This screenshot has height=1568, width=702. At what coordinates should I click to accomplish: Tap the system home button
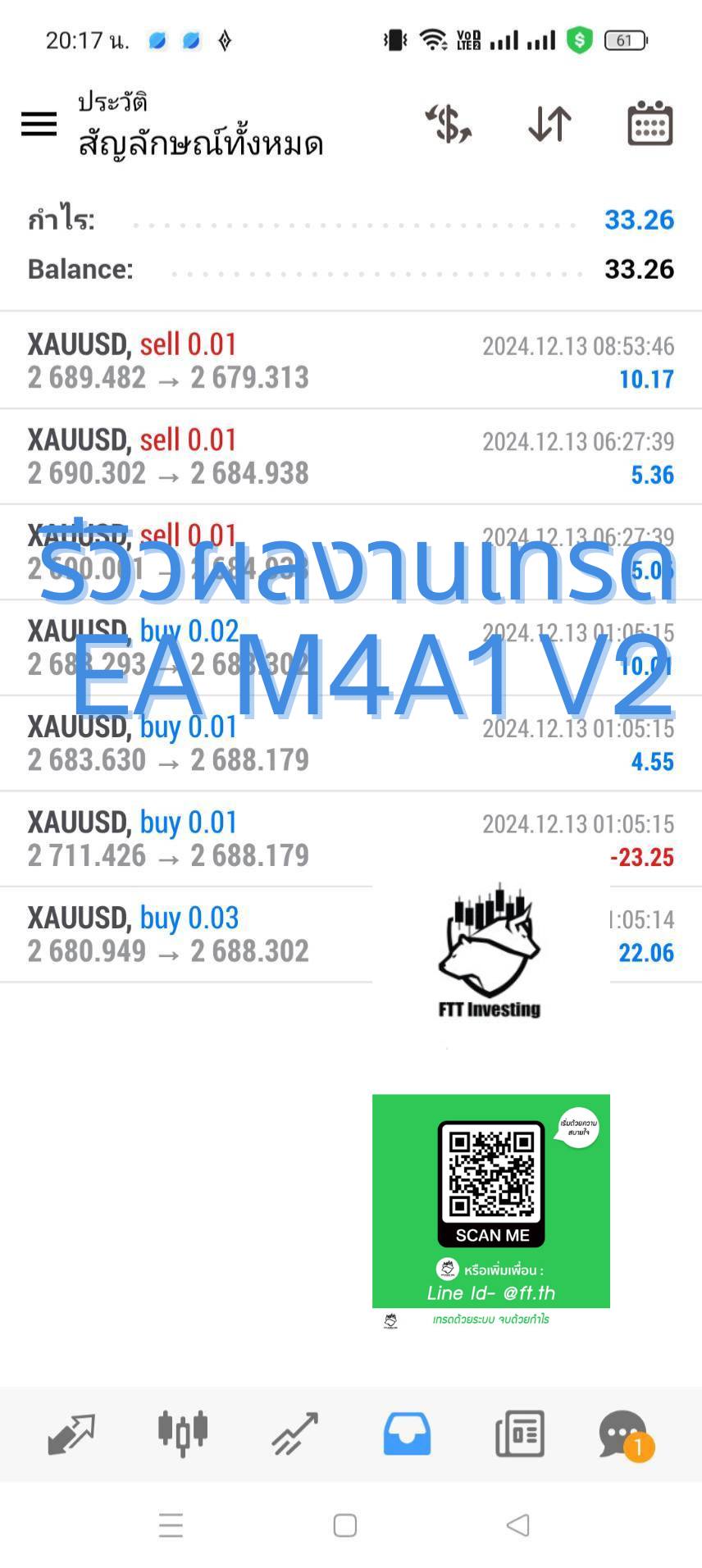345,1525
